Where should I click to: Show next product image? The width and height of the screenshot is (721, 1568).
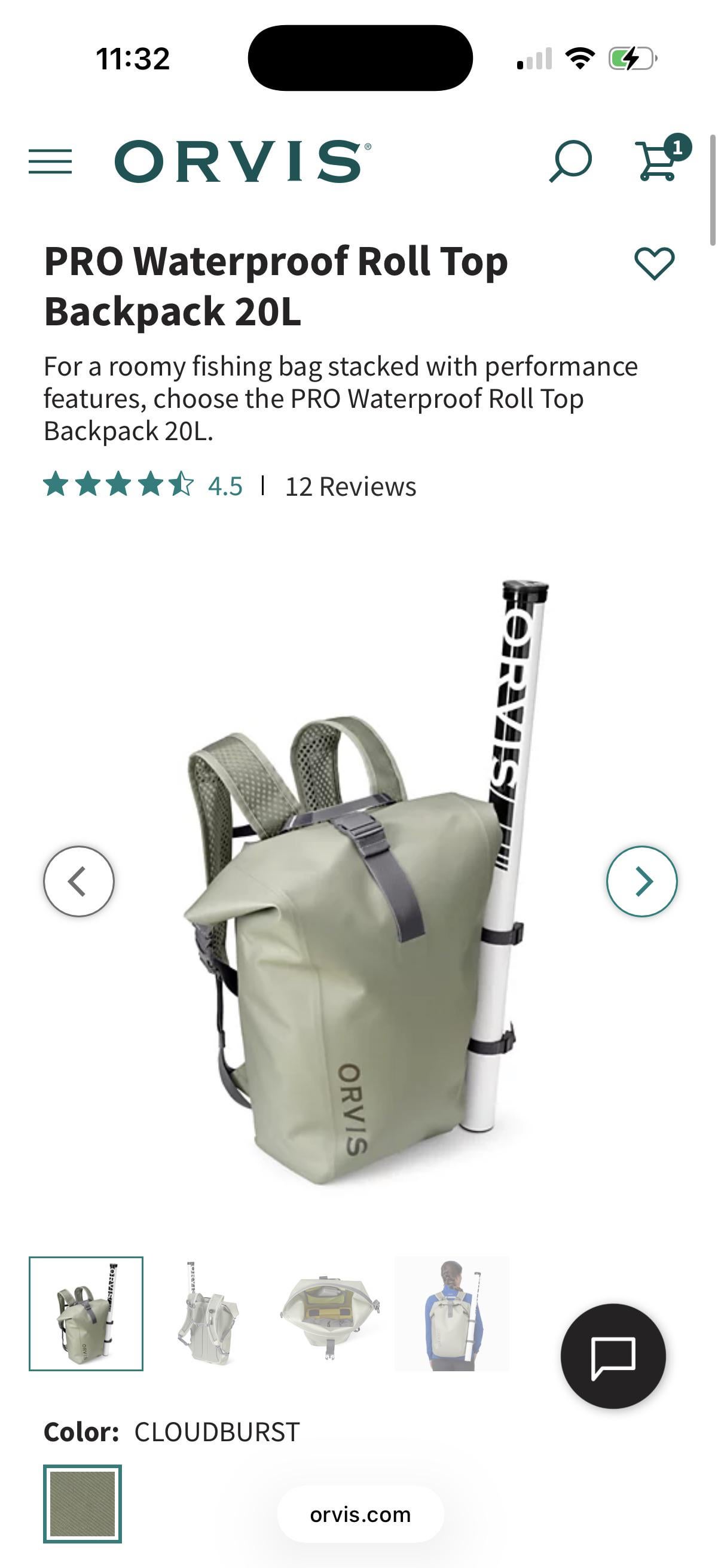click(641, 881)
